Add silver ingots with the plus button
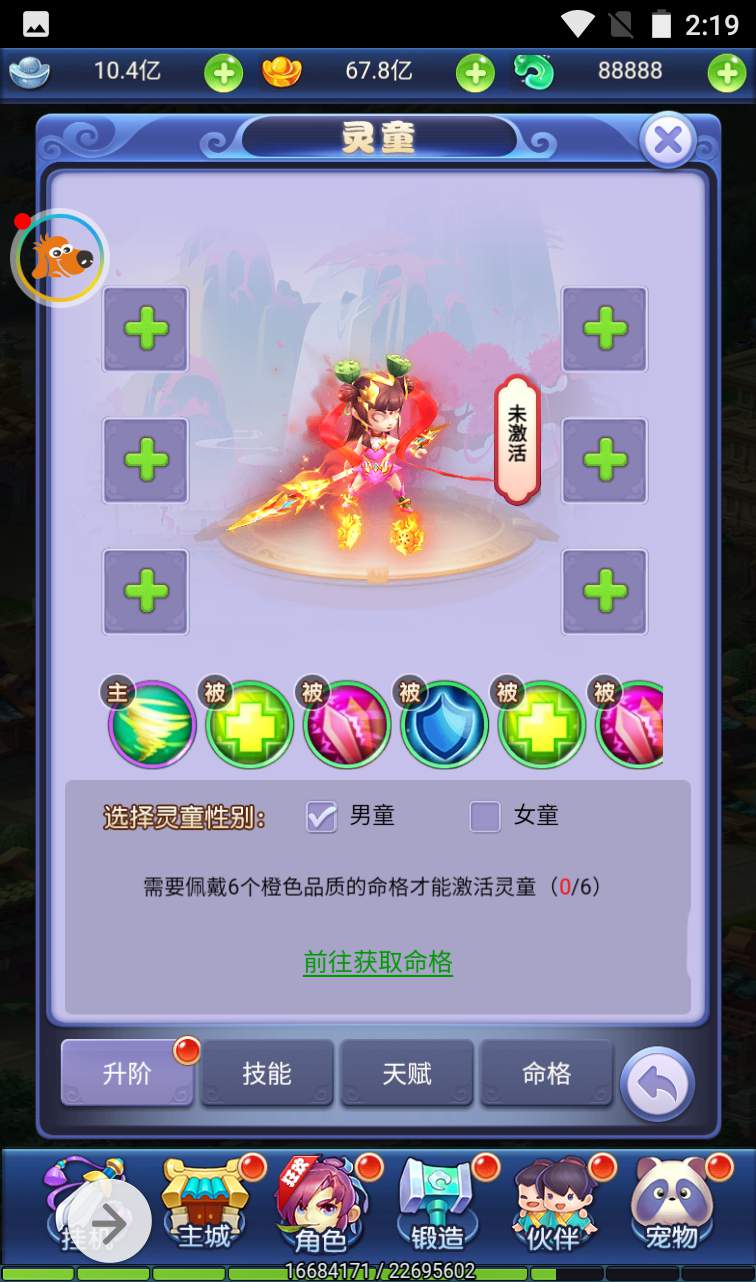The width and height of the screenshot is (756, 1282). coord(223,73)
